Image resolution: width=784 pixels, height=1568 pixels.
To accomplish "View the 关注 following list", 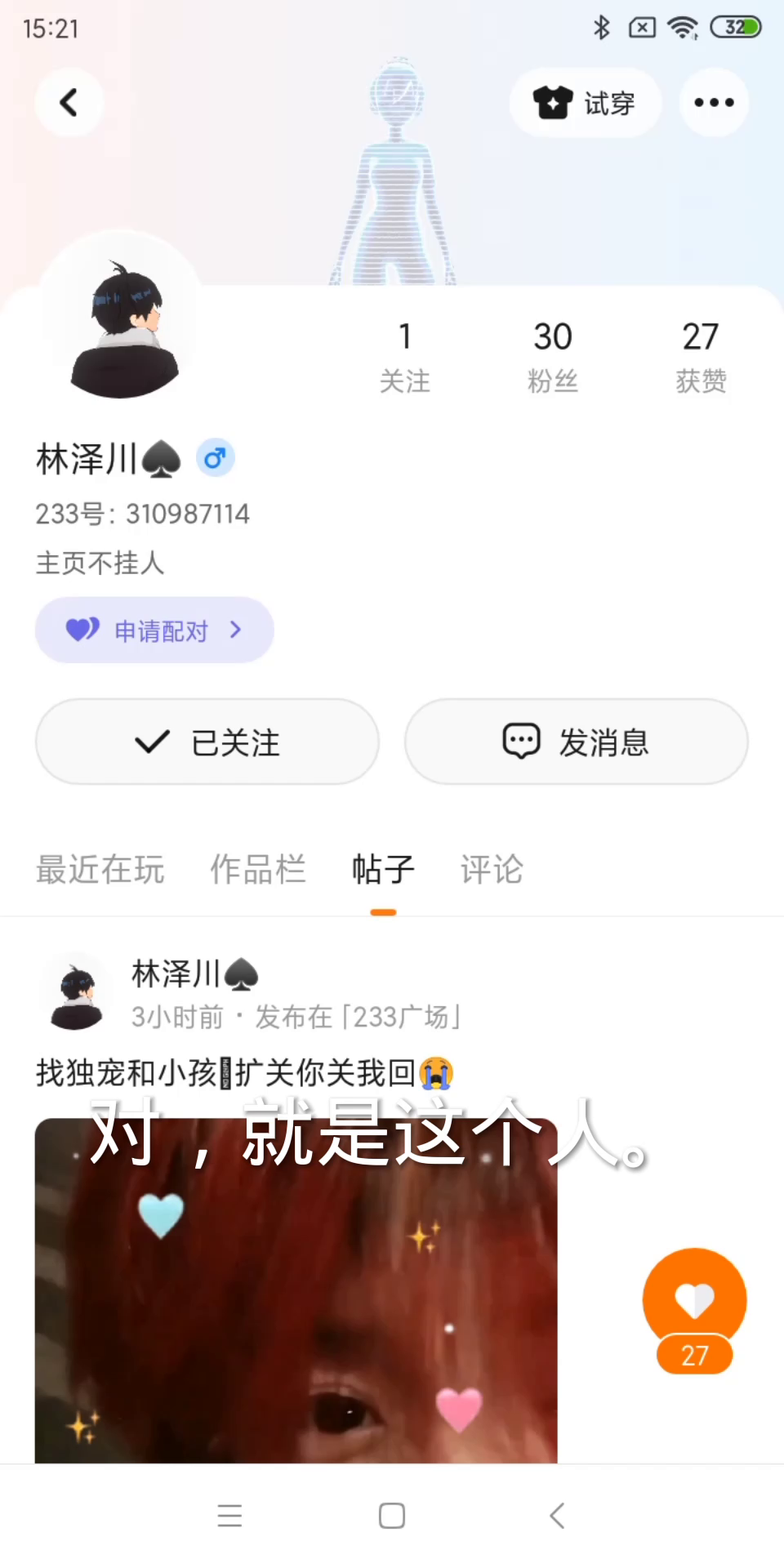I will tap(404, 357).
